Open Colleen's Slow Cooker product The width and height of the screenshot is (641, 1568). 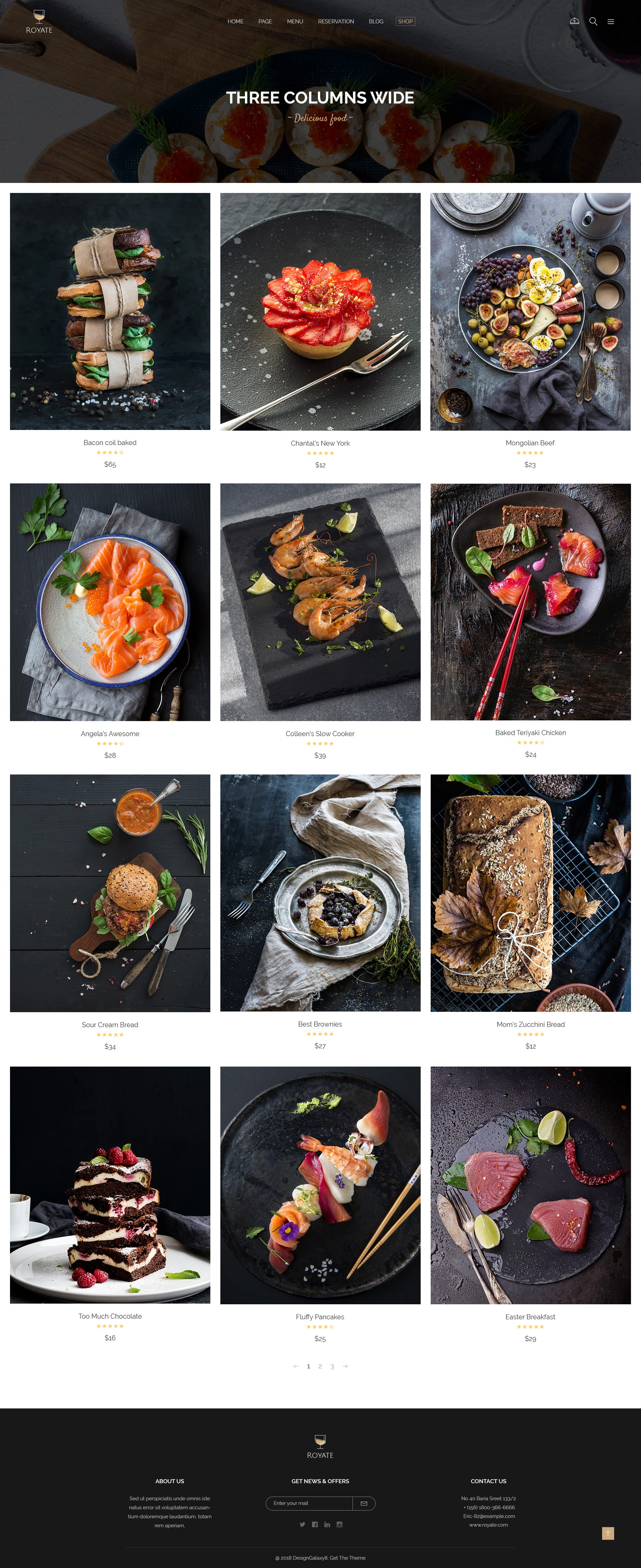[320, 733]
